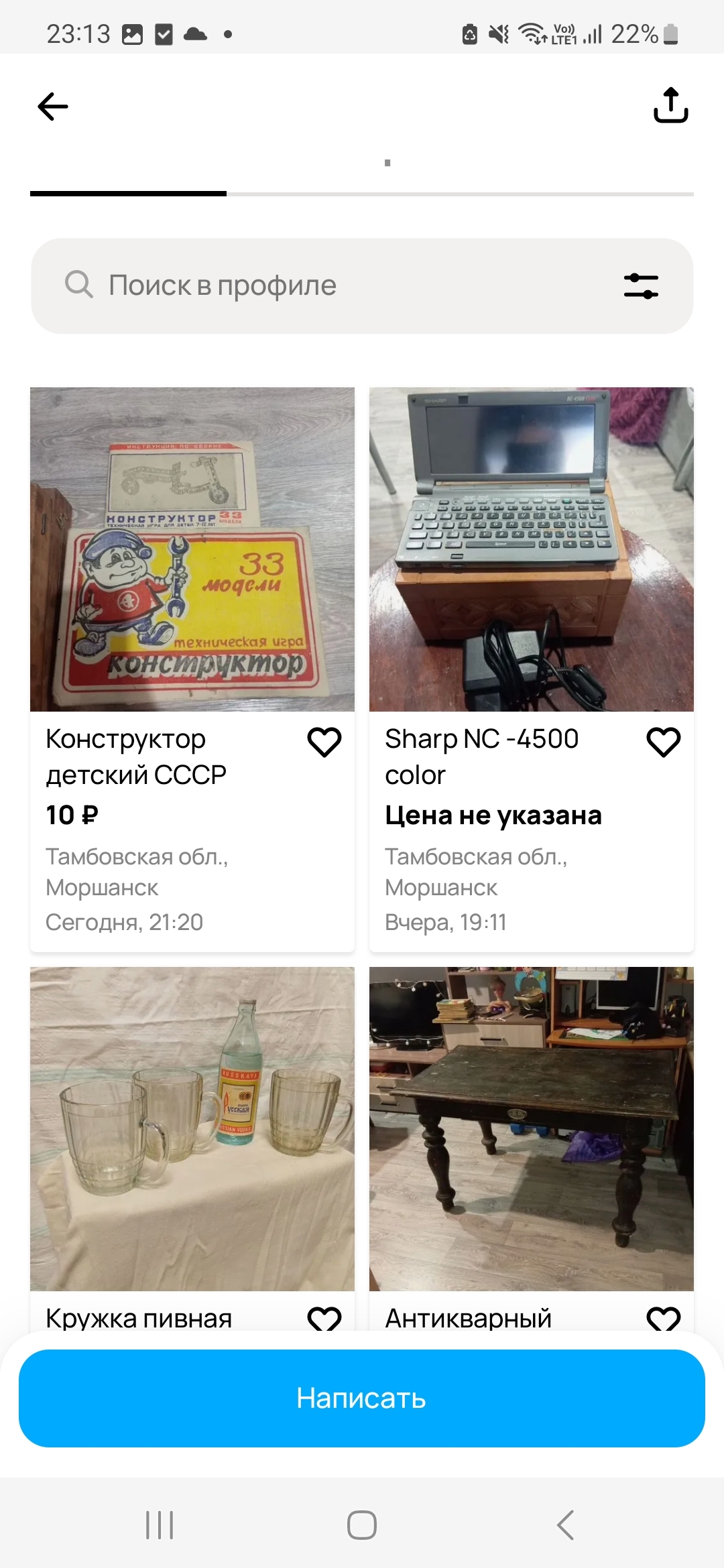The height and width of the screenshot is (1568, 724).
Task: Open the Sharp NC -4500 color listing
Action: (x=531, y=549)
